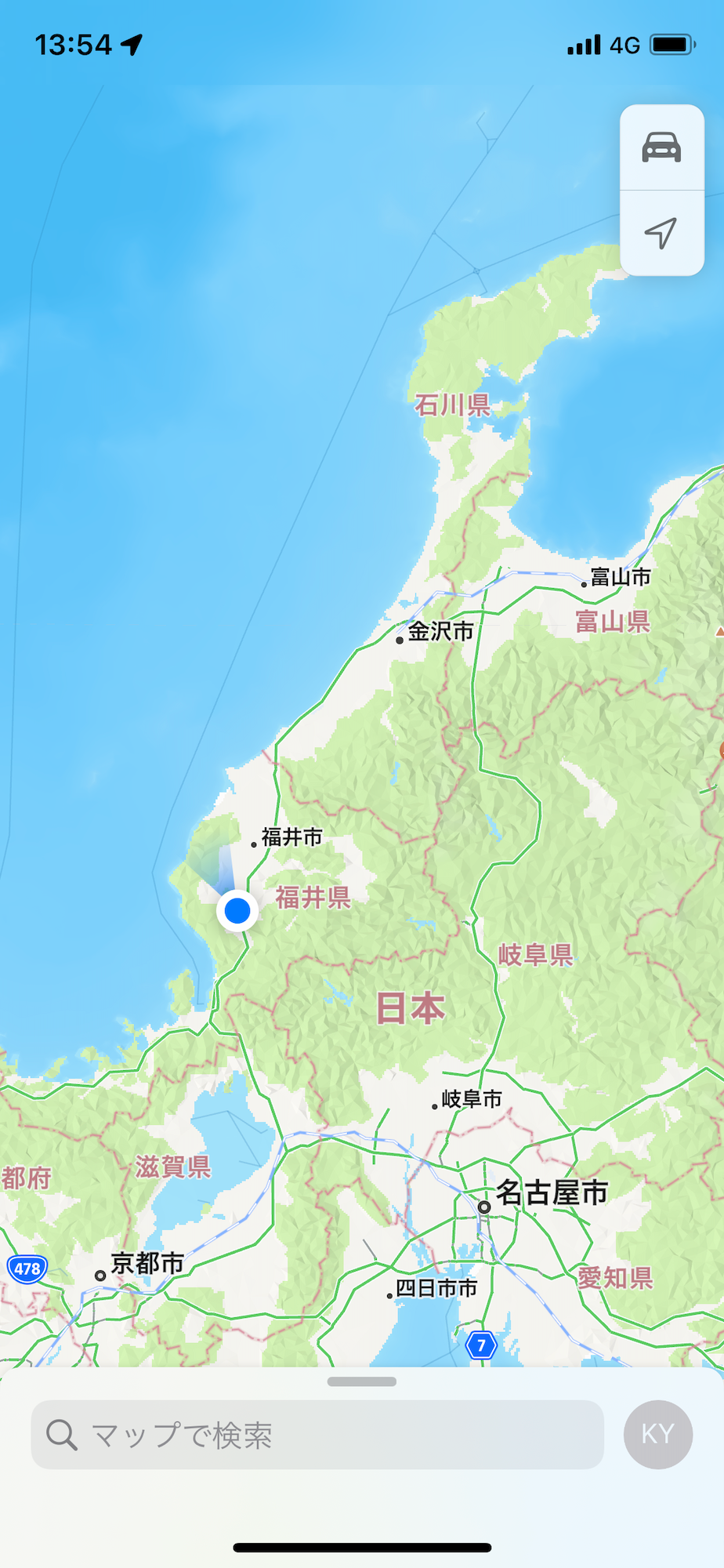The height and width of the screenshot is (1568, 724).
Task: Select the 京都市 city label
Action: [147, 1263]
